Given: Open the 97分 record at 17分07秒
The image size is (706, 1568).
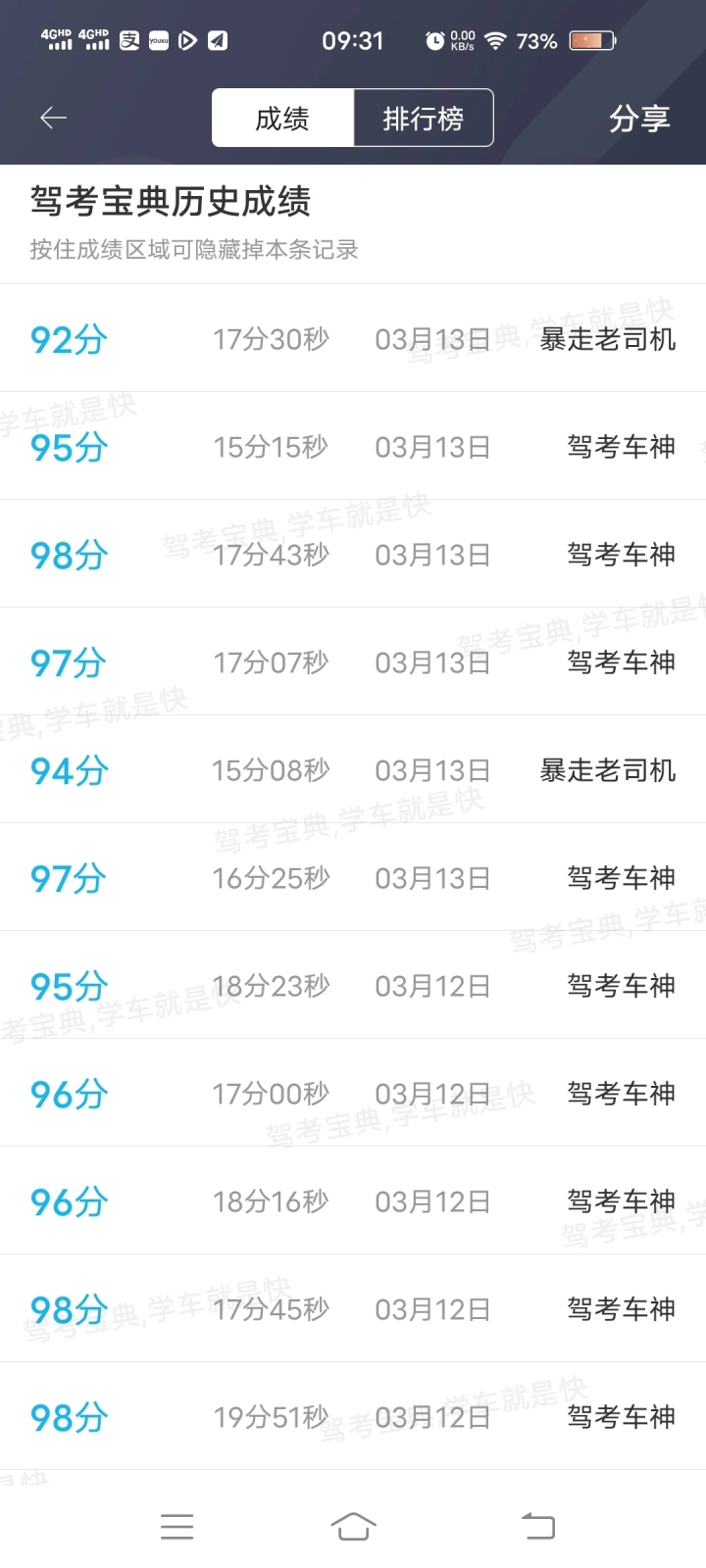Looking at the screenshot, I should click(353, 662).
